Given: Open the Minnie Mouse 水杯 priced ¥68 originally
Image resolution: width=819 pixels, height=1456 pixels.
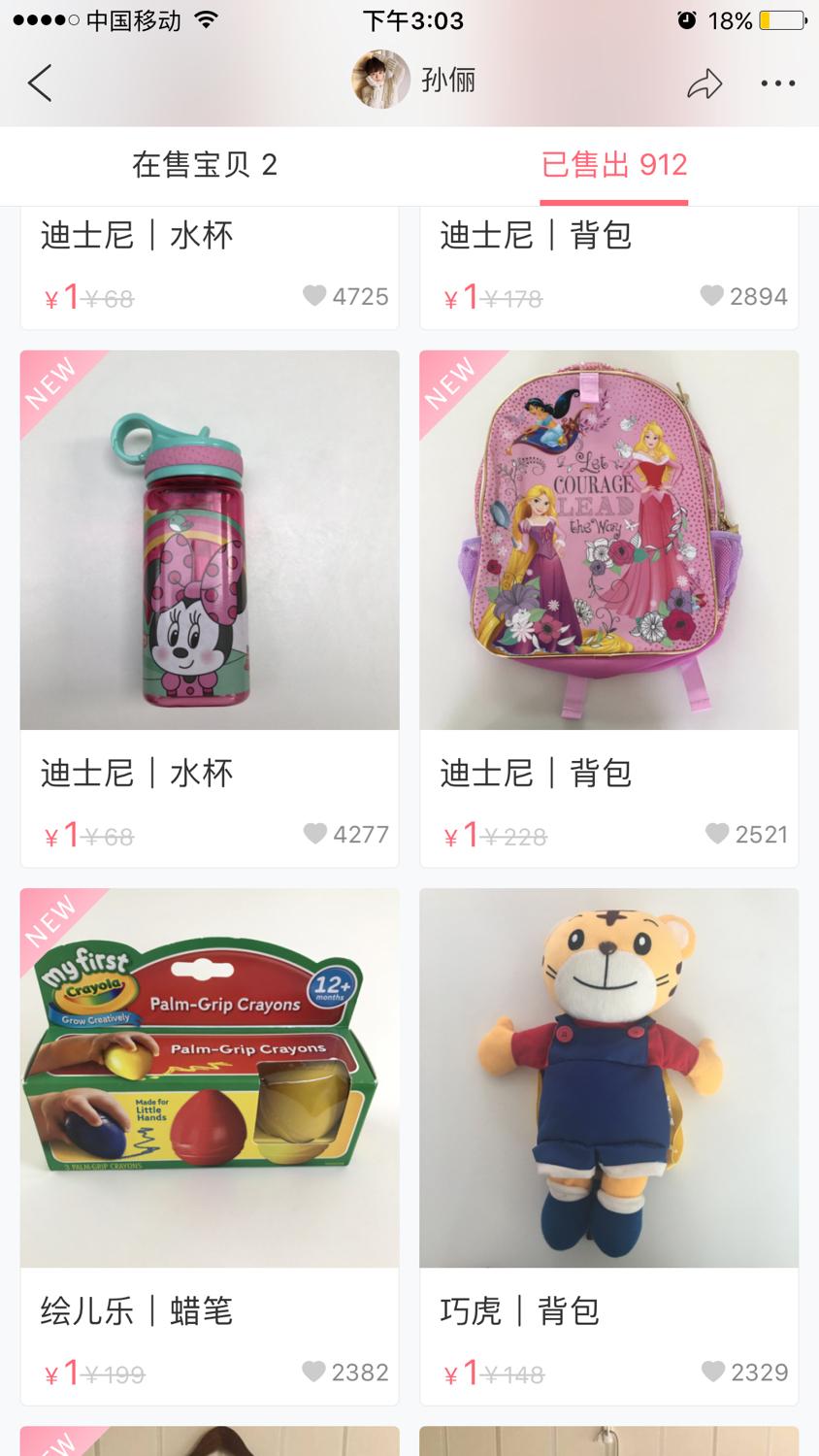Looking at the screenshot, I should click(210, 540).
